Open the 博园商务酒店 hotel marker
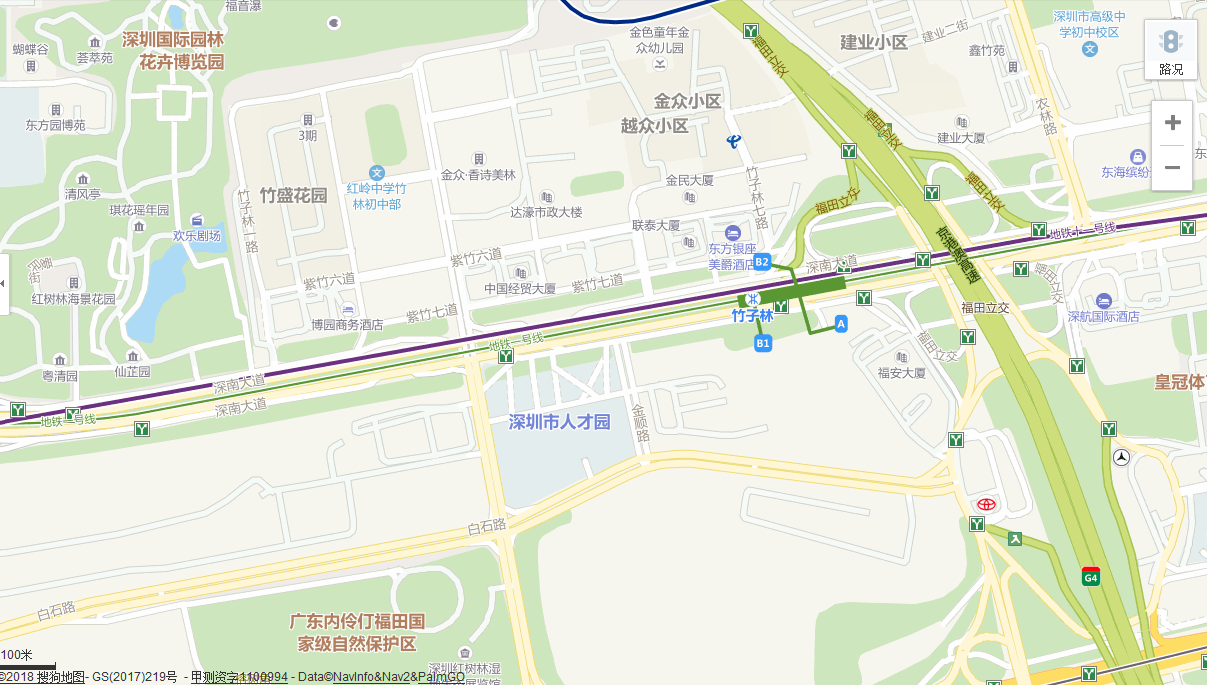Viewport: 1207px width, 685px height. point(347,309)
